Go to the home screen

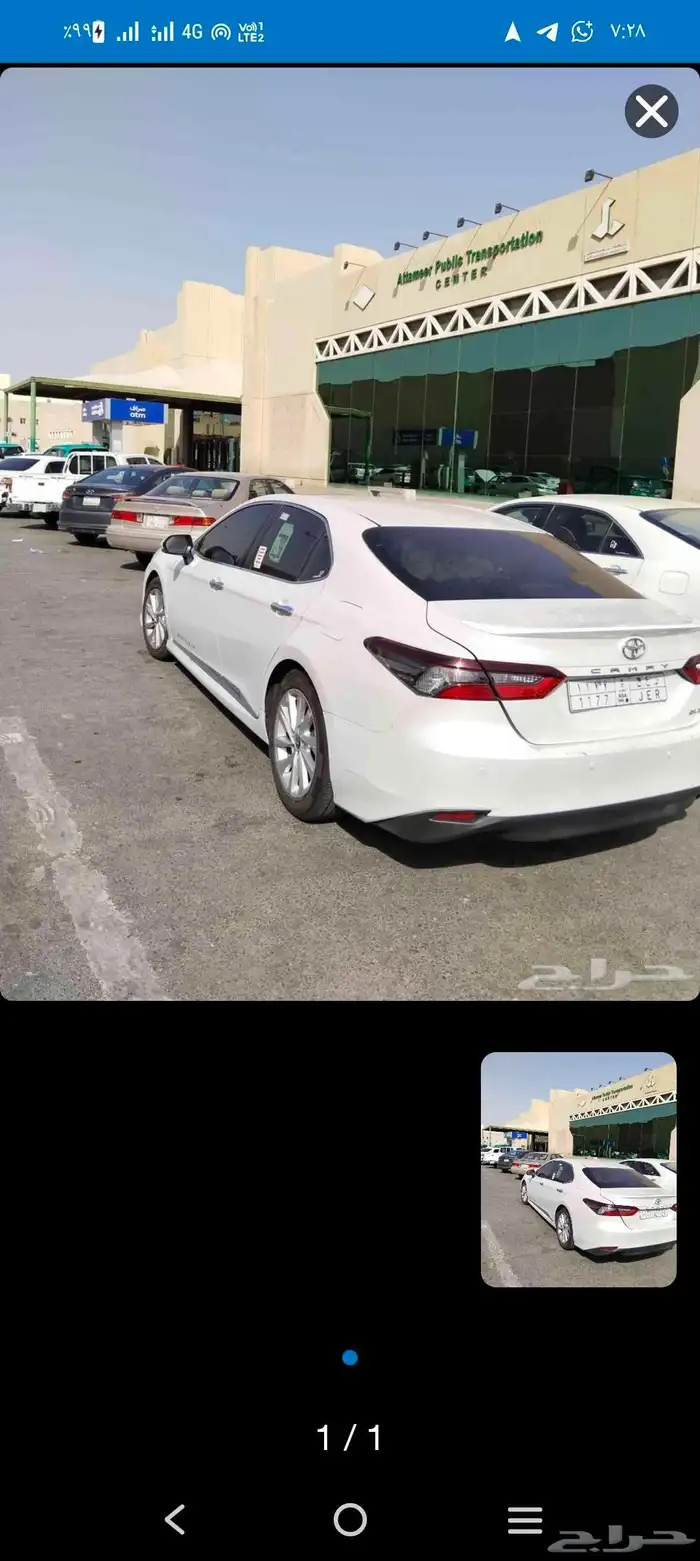click(x=350, y=1520)
